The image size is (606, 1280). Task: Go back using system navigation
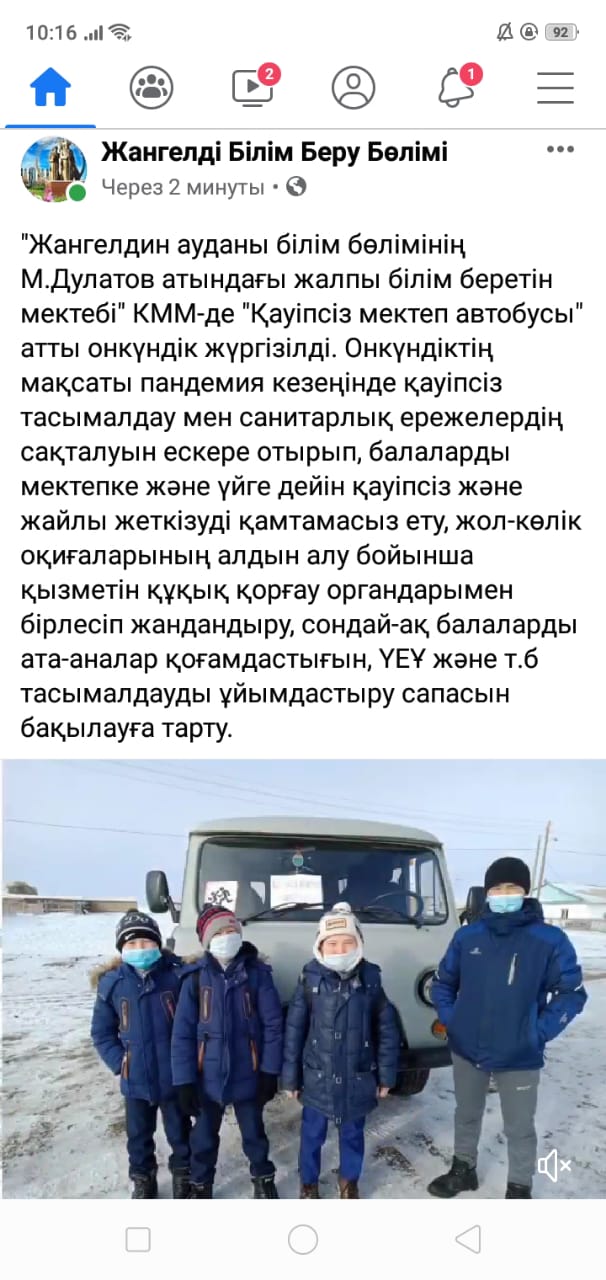tap(467, 1240)
